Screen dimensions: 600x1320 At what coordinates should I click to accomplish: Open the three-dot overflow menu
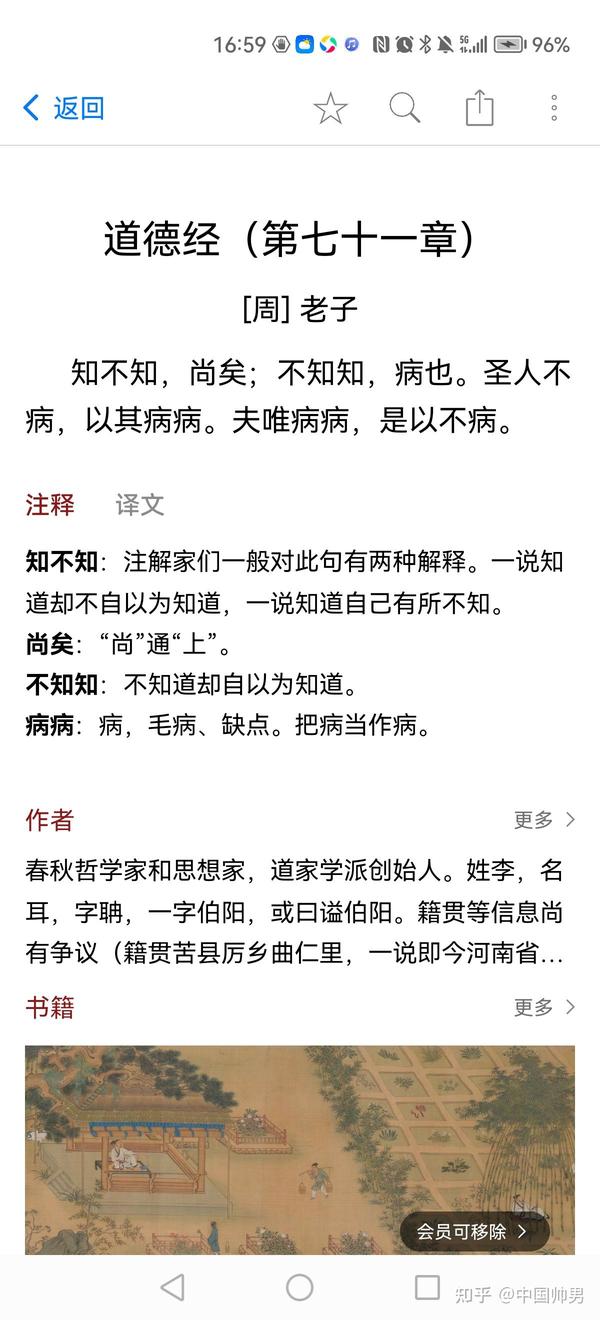click(x=554, y=108)
